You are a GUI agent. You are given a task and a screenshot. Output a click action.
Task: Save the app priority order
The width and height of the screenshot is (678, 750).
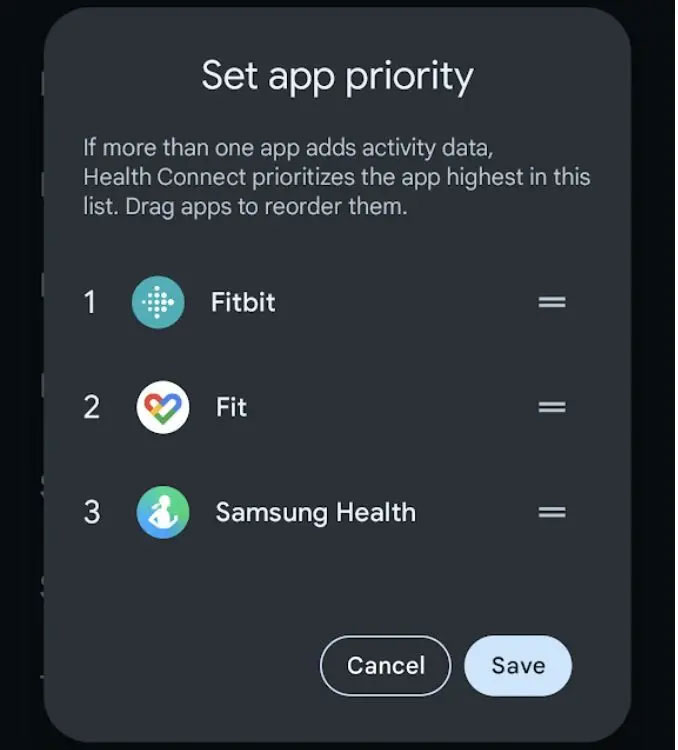(x=518, y=665)
